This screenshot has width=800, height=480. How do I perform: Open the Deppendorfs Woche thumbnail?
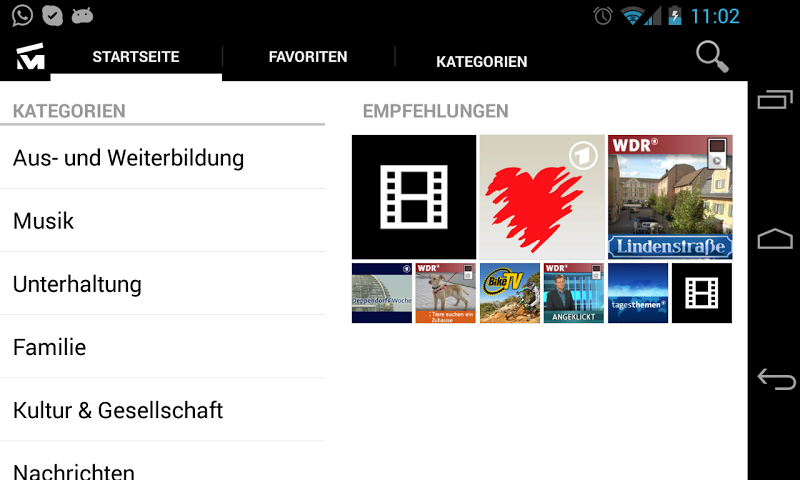click(x=382, y=293)
